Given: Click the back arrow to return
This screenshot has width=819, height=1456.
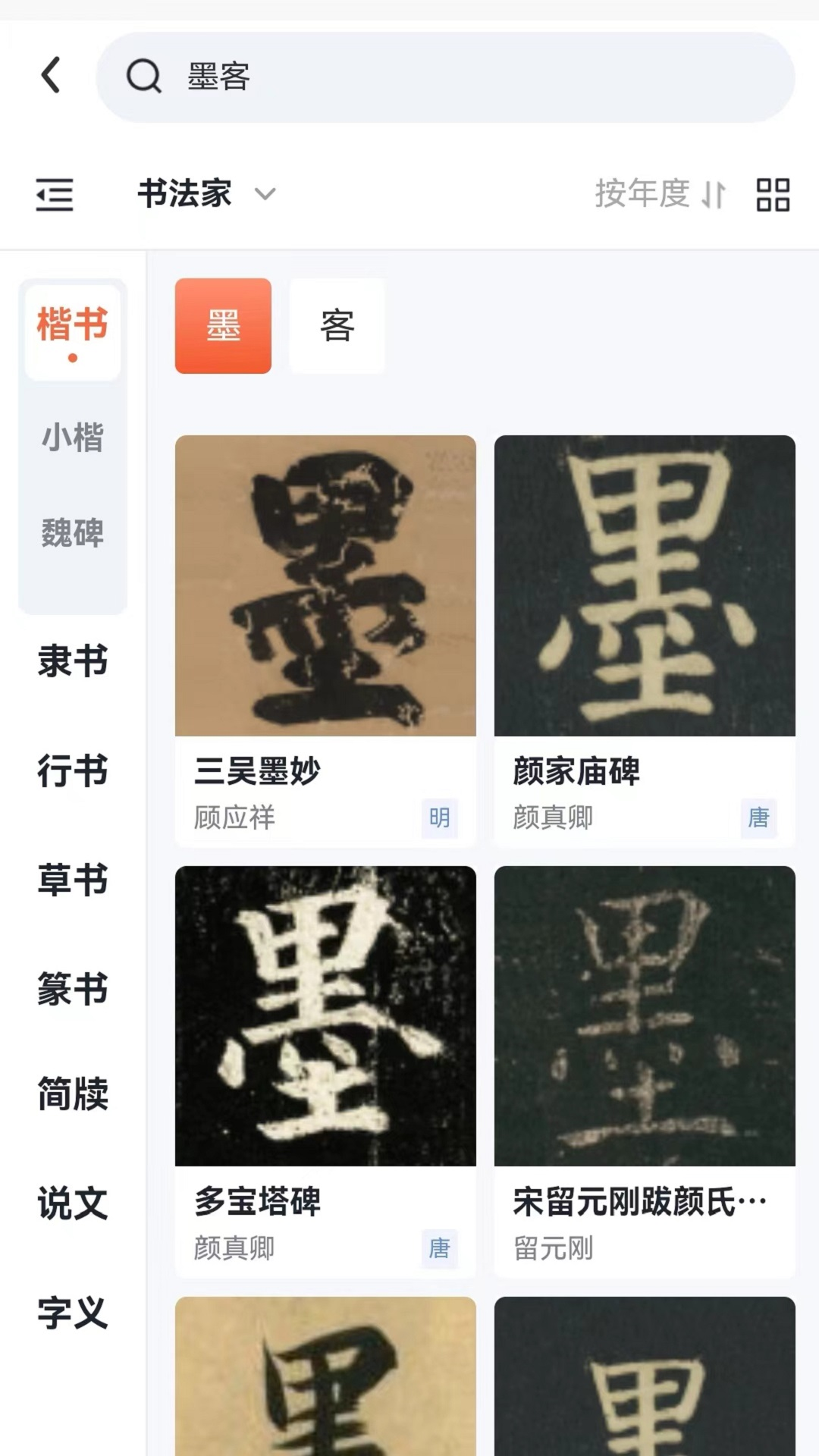Looking at the screenshot, I should [50, 76].
